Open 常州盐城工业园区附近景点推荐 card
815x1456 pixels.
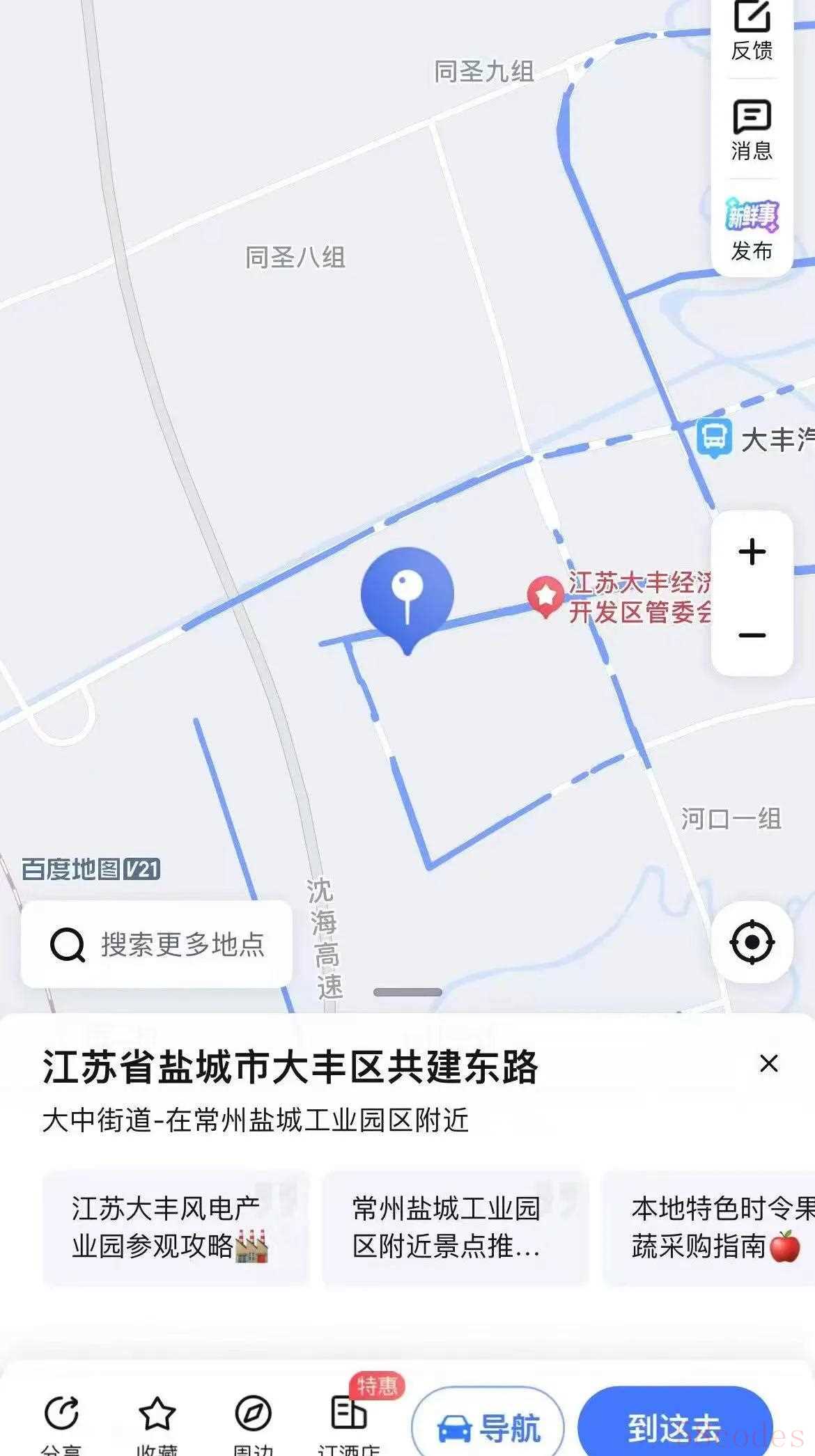[x=455, y=1228]
